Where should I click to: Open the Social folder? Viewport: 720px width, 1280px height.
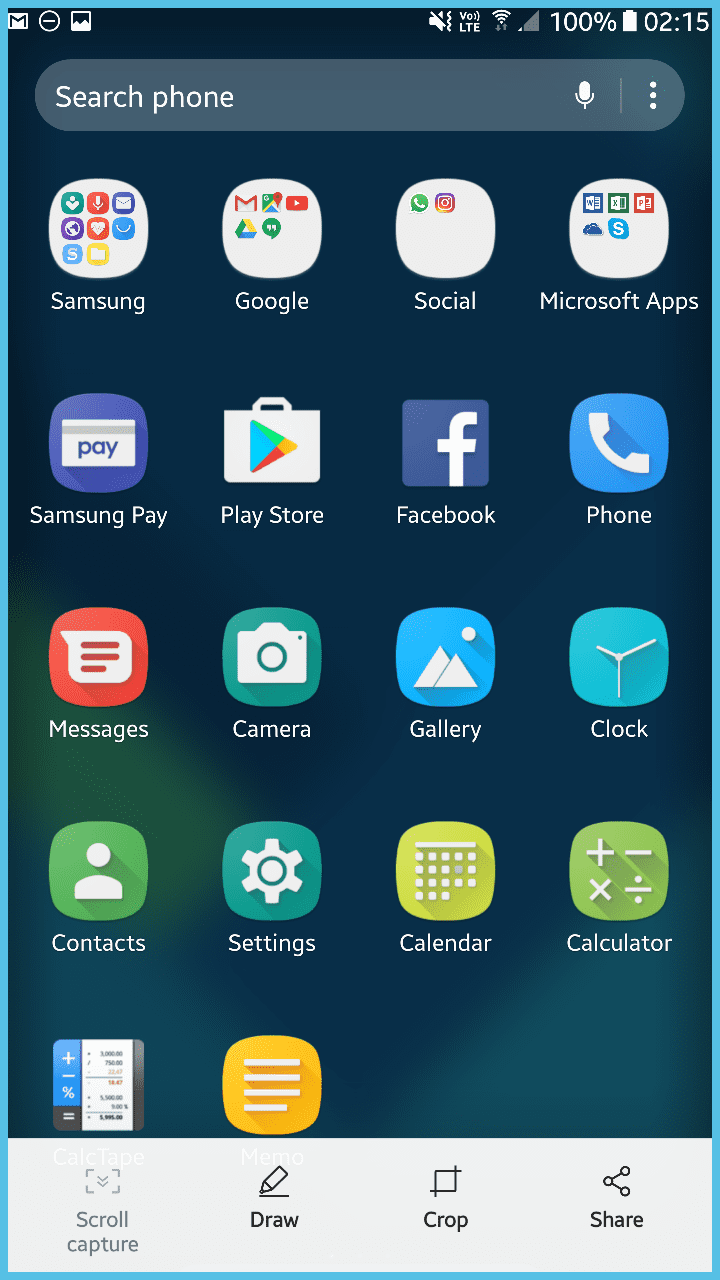(445, 229)
